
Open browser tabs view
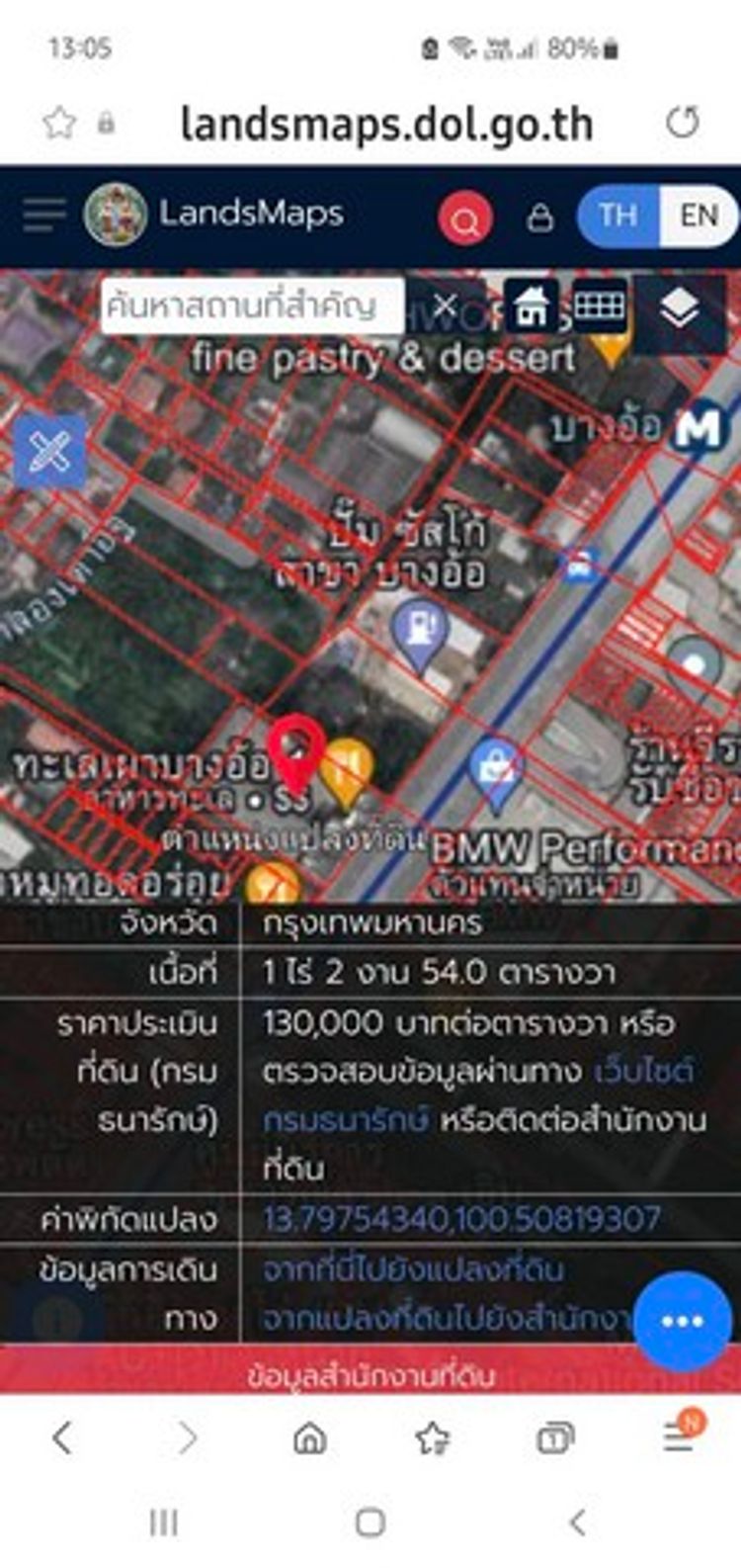pos(554,1437)
